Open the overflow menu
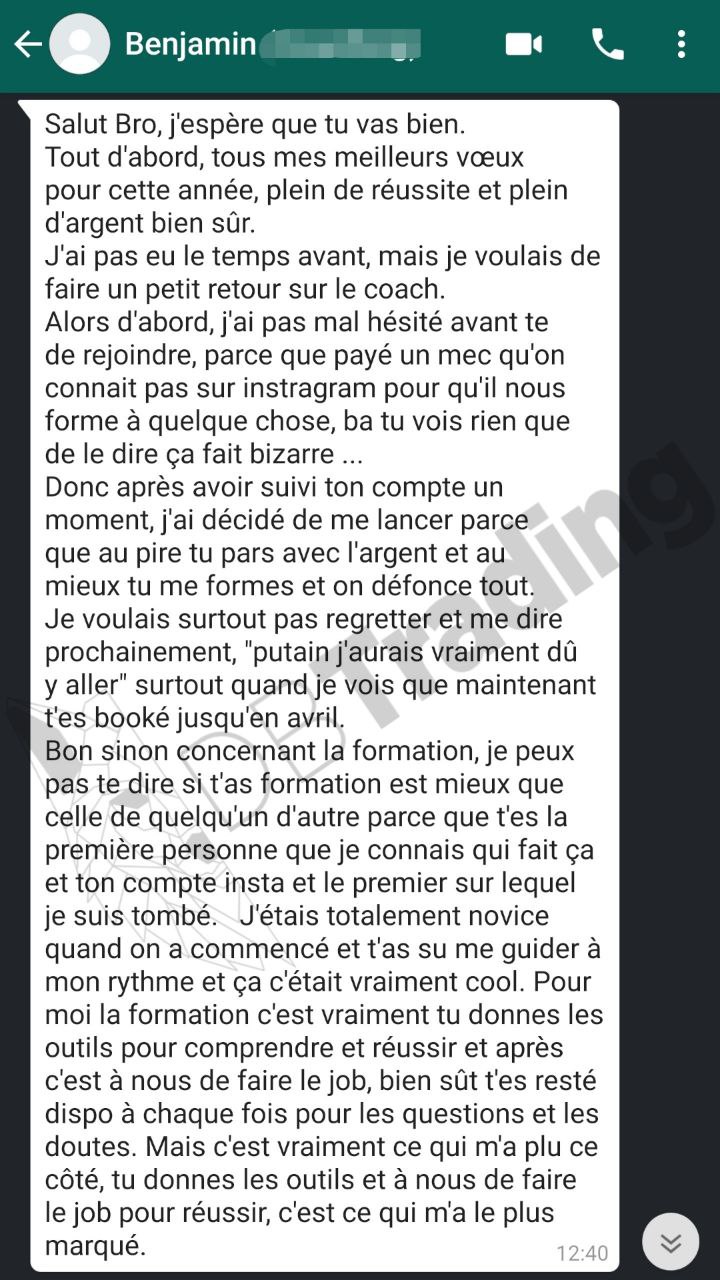The width and height of the screenshot is (720, 1280). click(x=681, y=44)
